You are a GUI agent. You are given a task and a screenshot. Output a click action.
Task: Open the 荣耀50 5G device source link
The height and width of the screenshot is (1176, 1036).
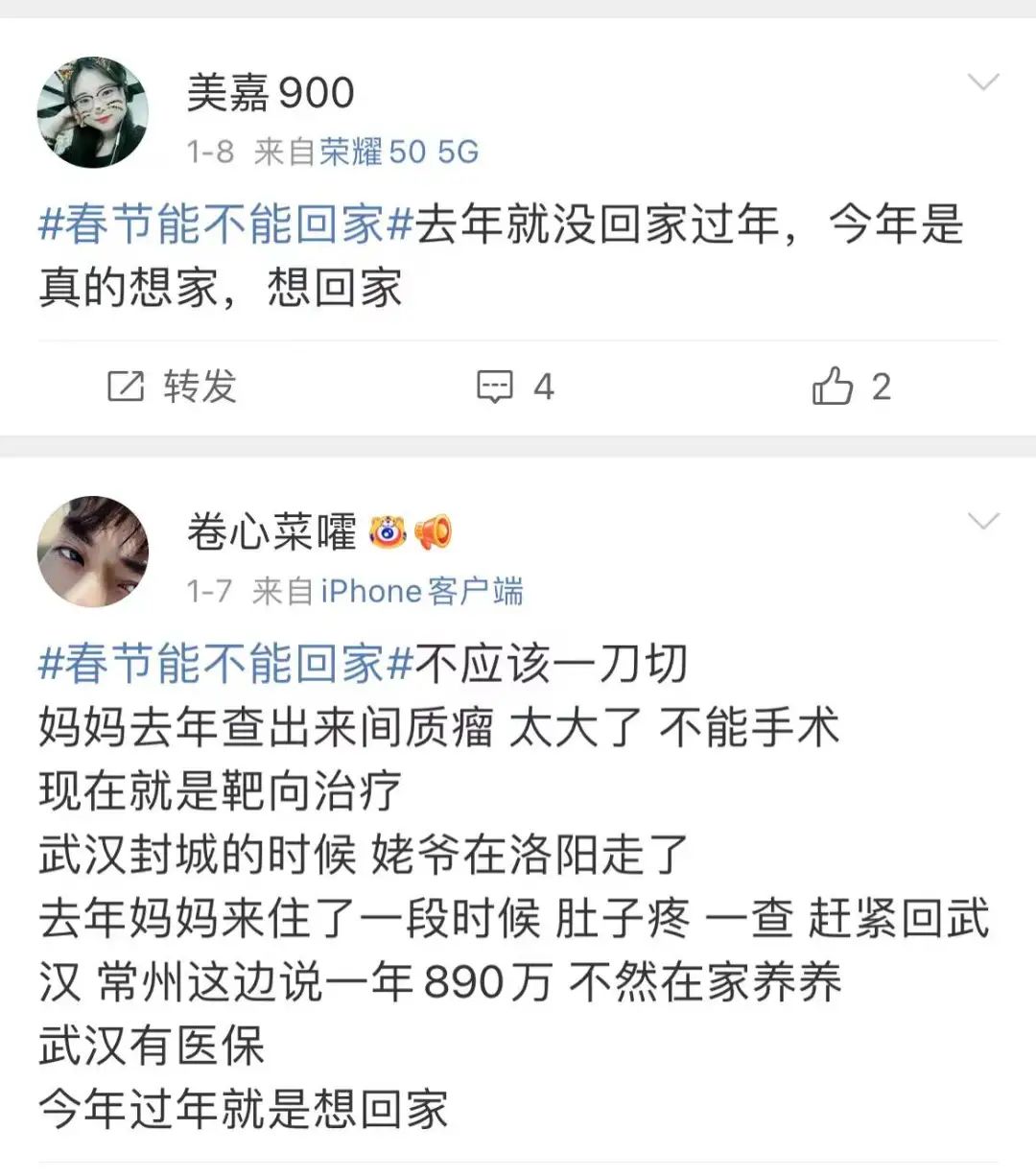click(x=399, y=152)
